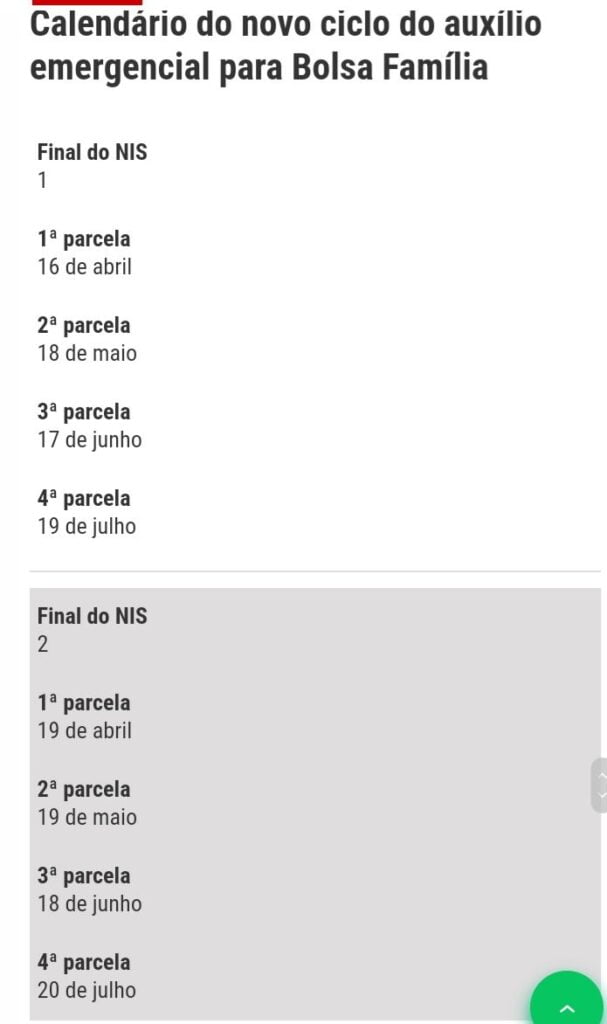The image size is (607, 1024).
Task: Tap the scrollbar handle on the right edge
Action: click(x=599, y=786)
